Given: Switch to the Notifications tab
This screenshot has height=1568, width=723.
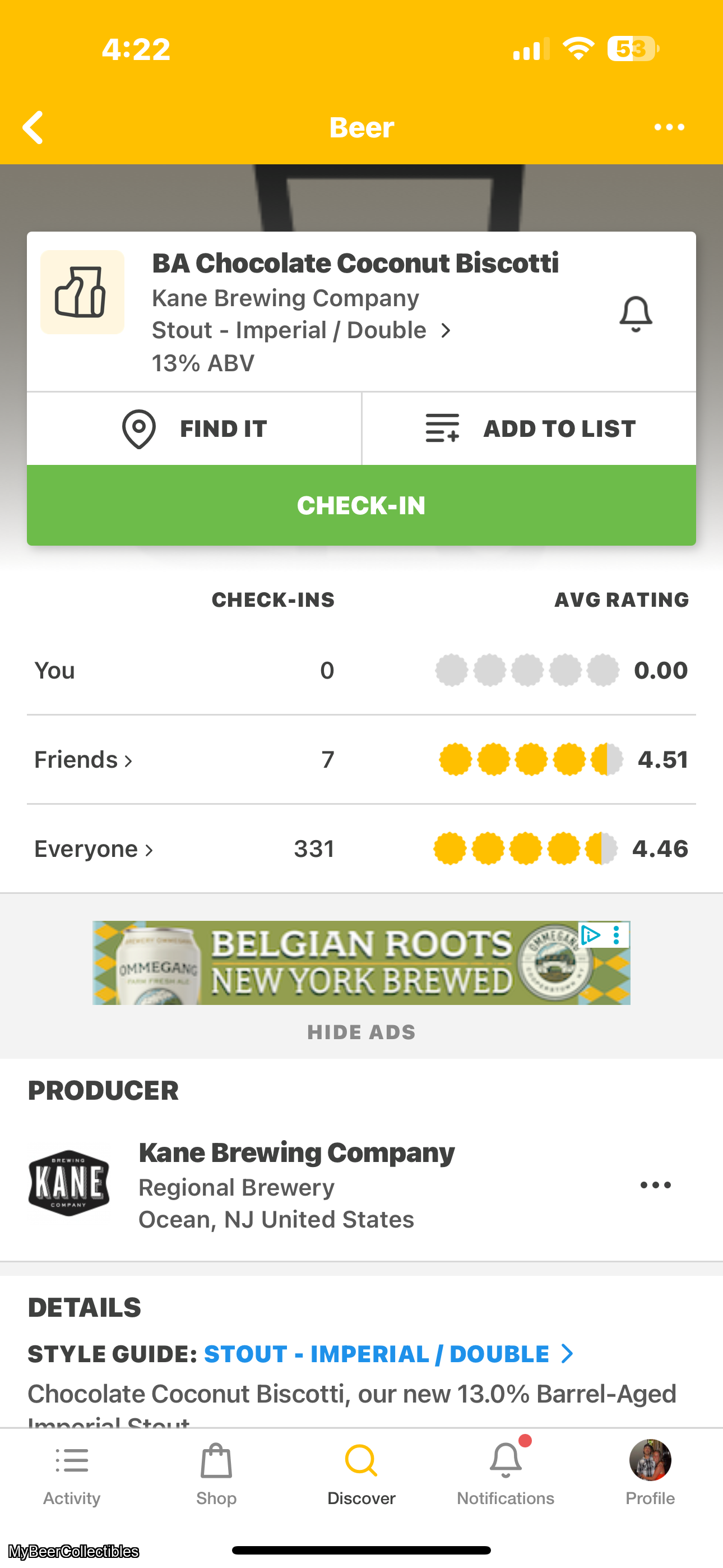Looking at the screenshot, I should click(505, 1474).
